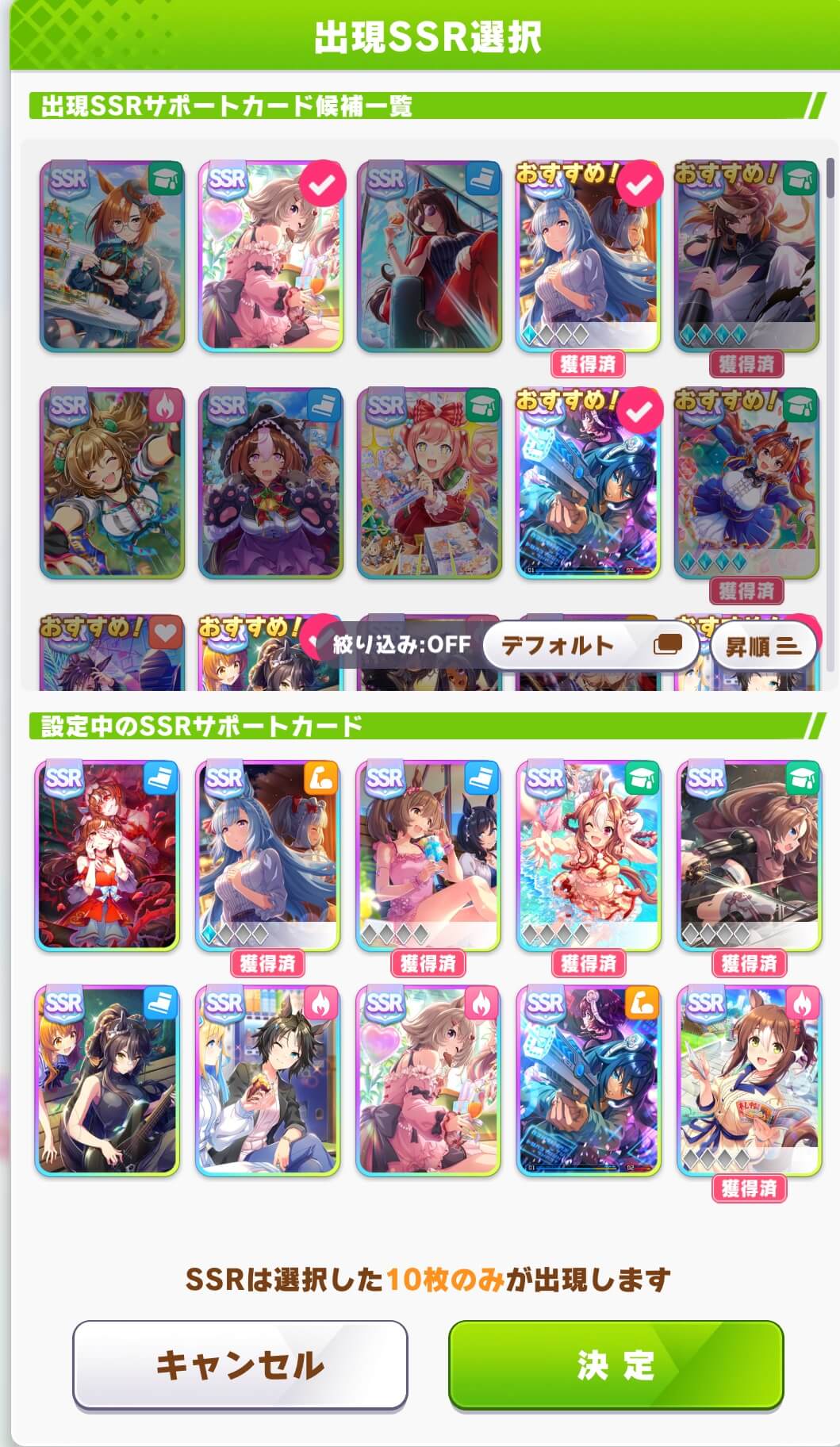Select the black bear-paw costume candidate card
Viewport: 840px width, 1447px height.
[x=270, y=483]
